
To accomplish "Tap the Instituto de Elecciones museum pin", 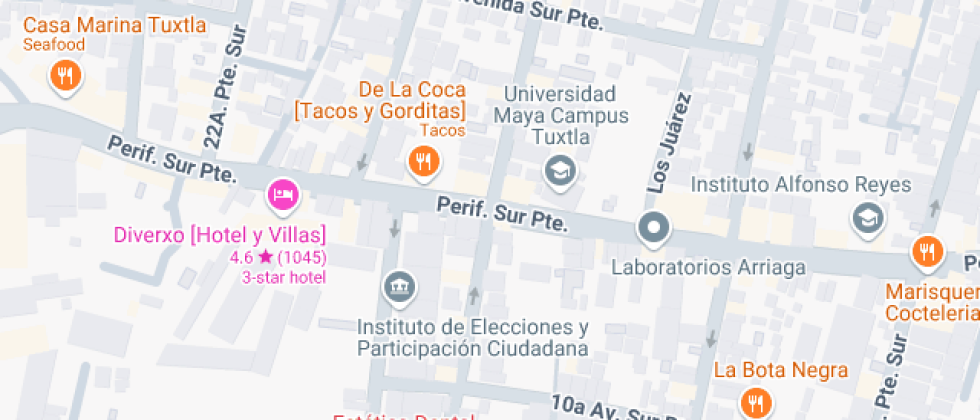I will (399, 287).
